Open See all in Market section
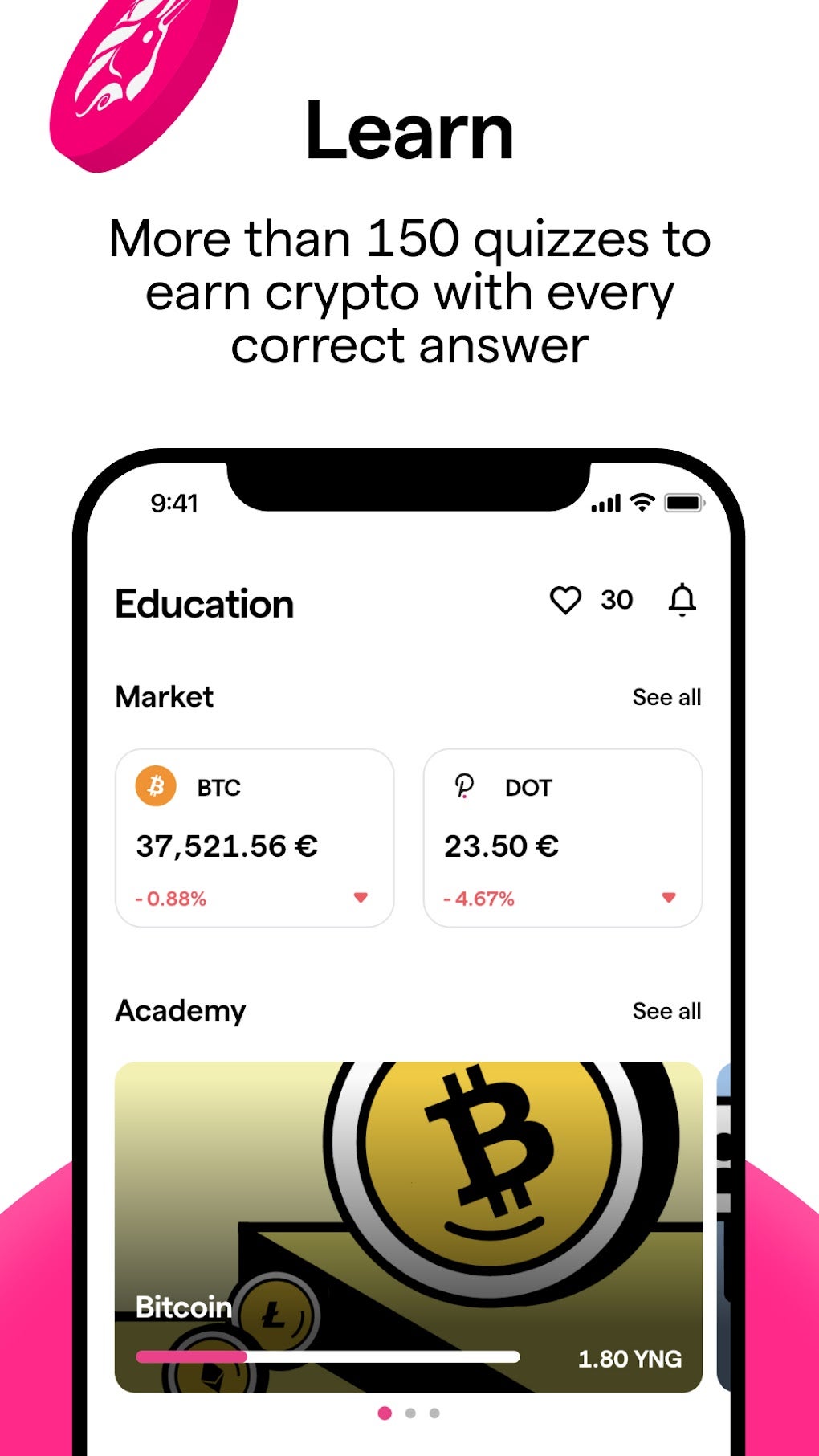Screen dimensions: 819x1456 [x=666, y=698]
